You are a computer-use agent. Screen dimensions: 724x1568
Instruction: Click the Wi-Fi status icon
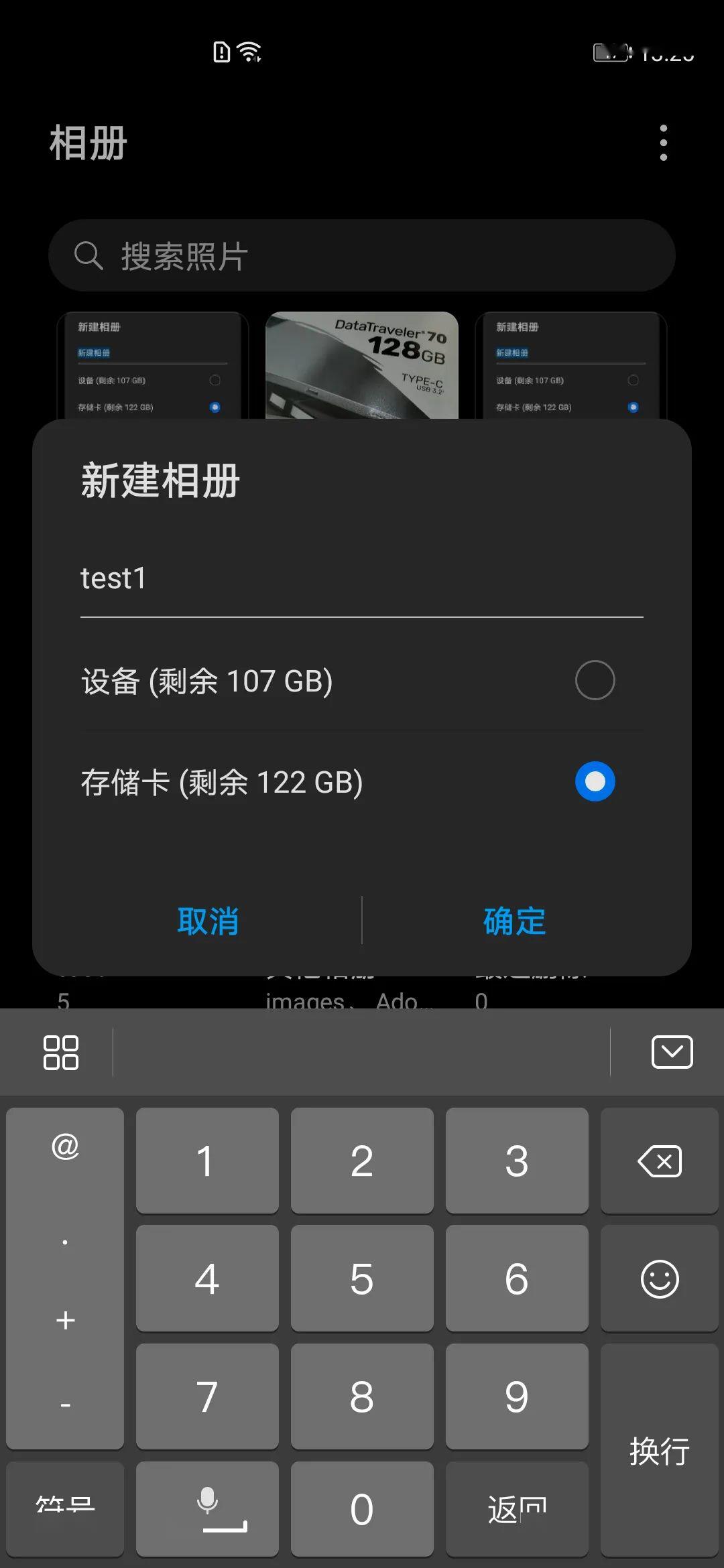tap(249, 52)
